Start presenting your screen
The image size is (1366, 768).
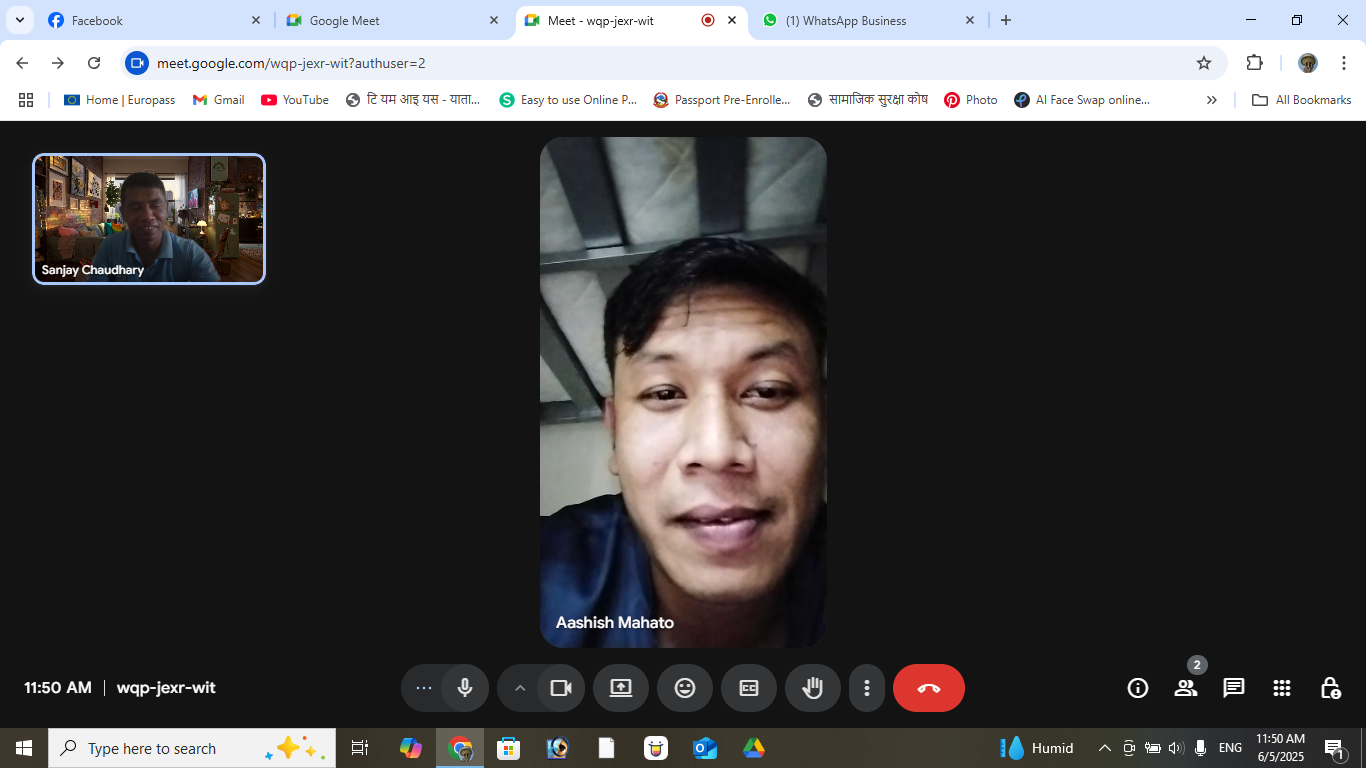pyautogui.click(x=621, y=688)
